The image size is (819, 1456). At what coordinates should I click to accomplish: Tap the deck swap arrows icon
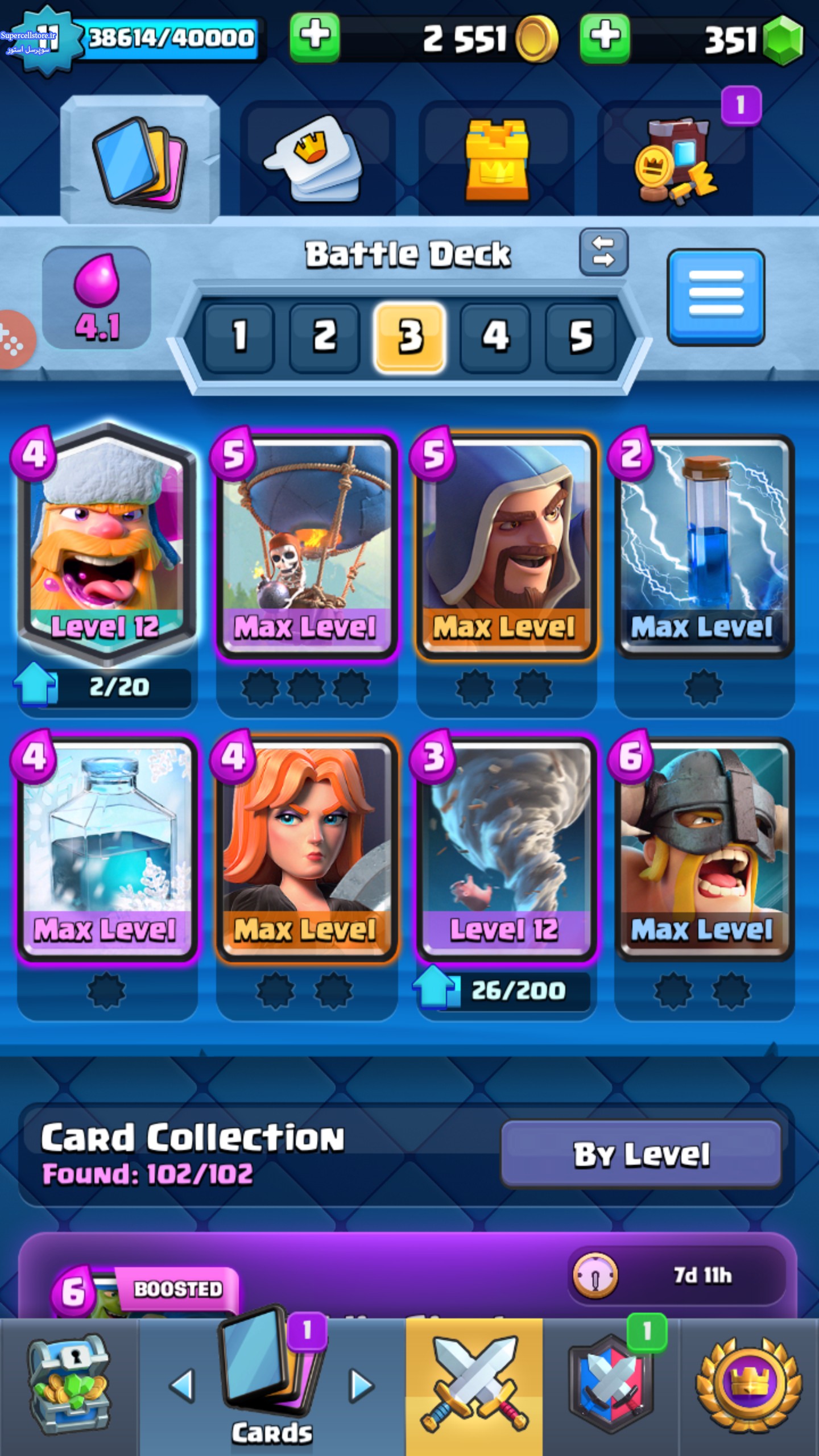tap(603, 252)
